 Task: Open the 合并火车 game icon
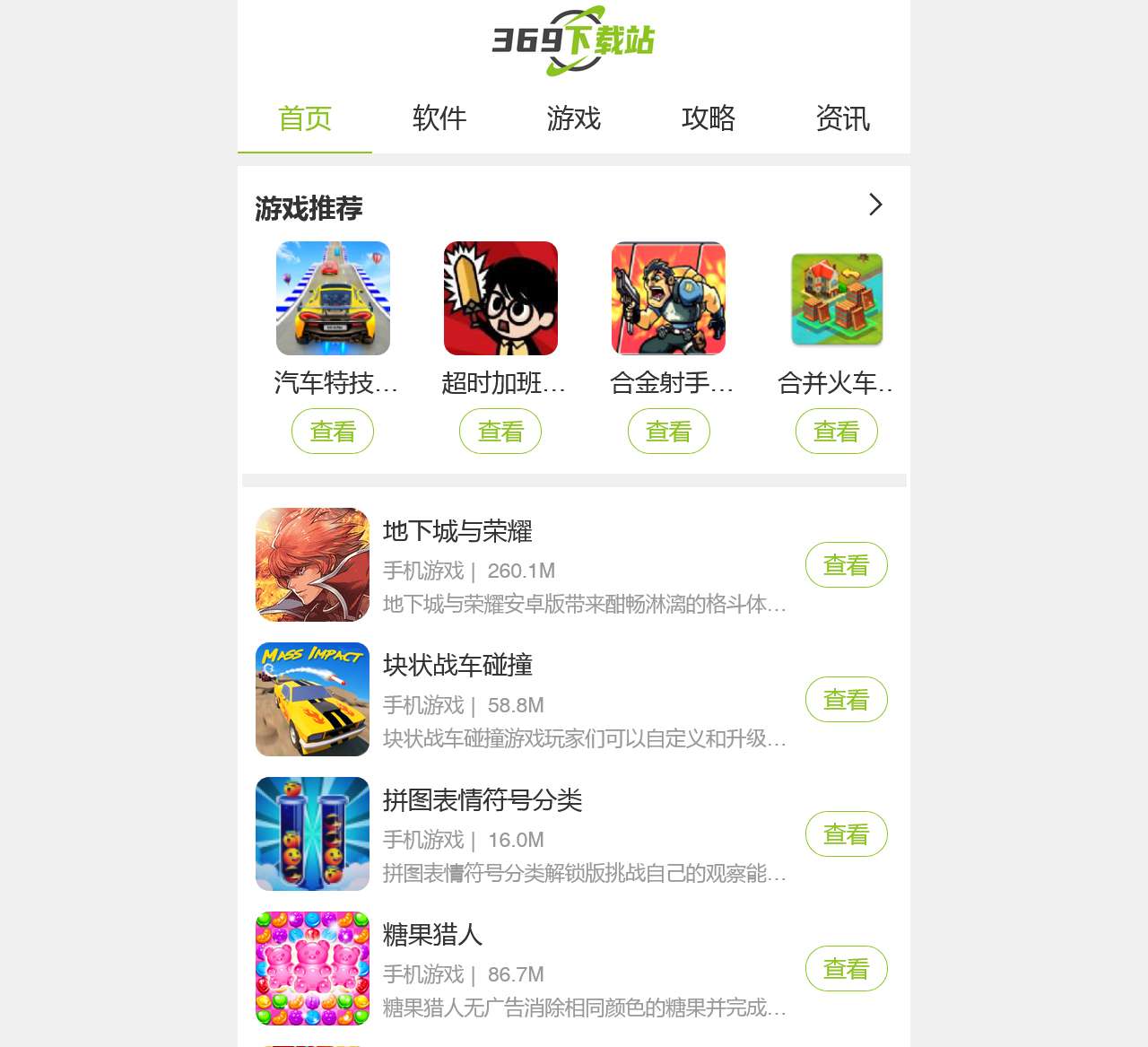coord(836,298)
